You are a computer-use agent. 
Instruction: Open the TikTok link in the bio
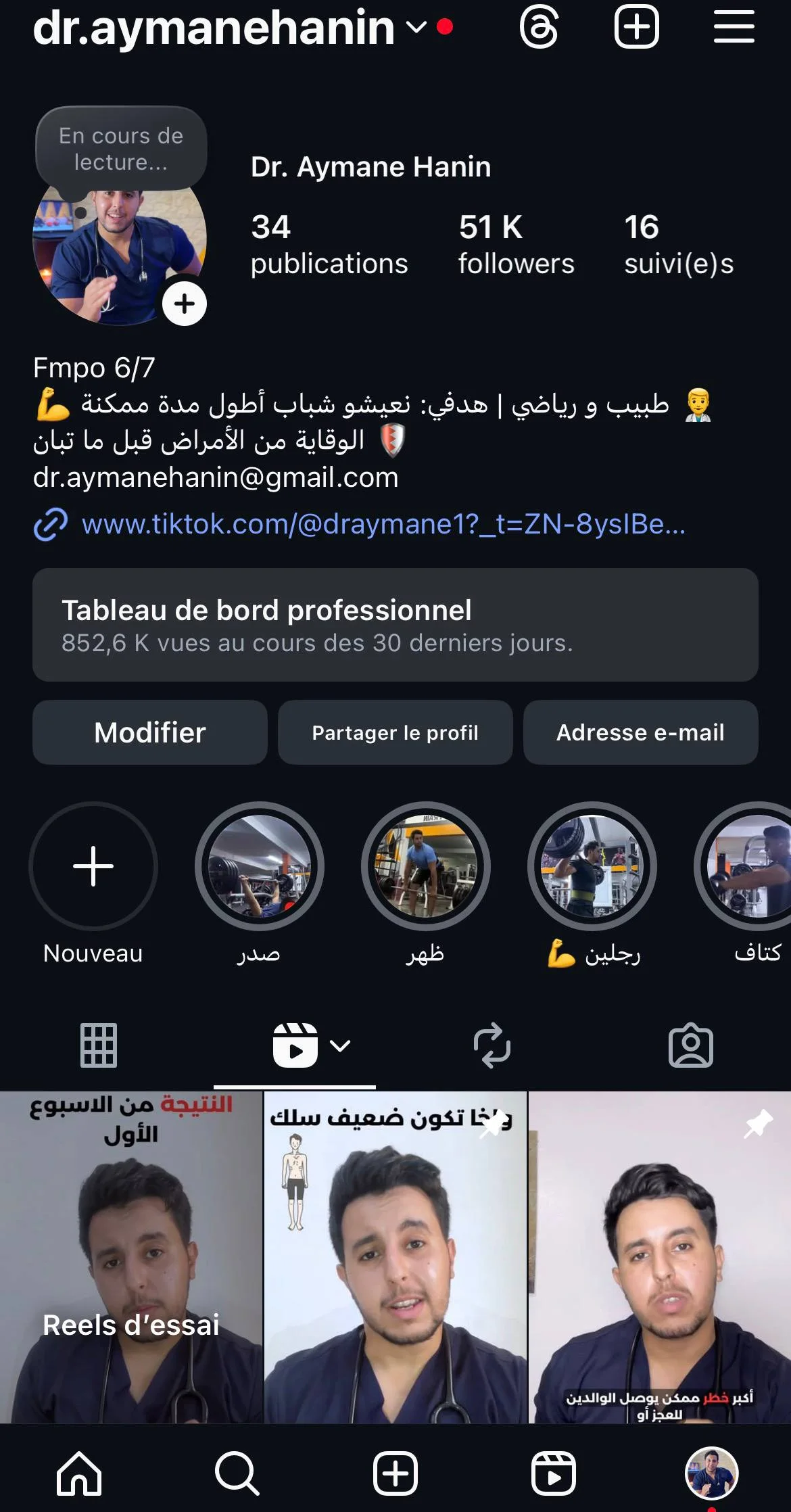coord(383,524)
